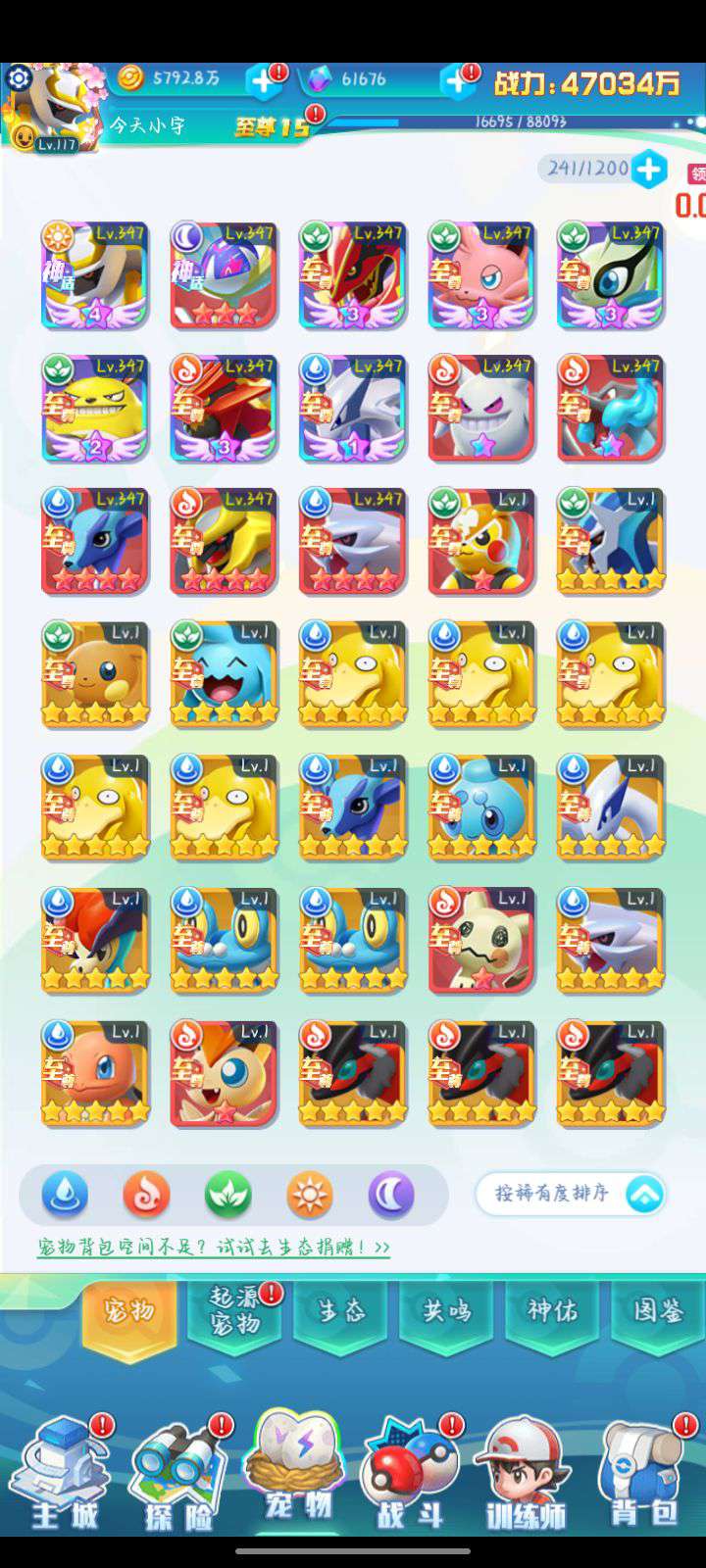This screenshot has width=706, height=1568.
Task: Switch to the 生态 tab
Action: point(341,1311)
